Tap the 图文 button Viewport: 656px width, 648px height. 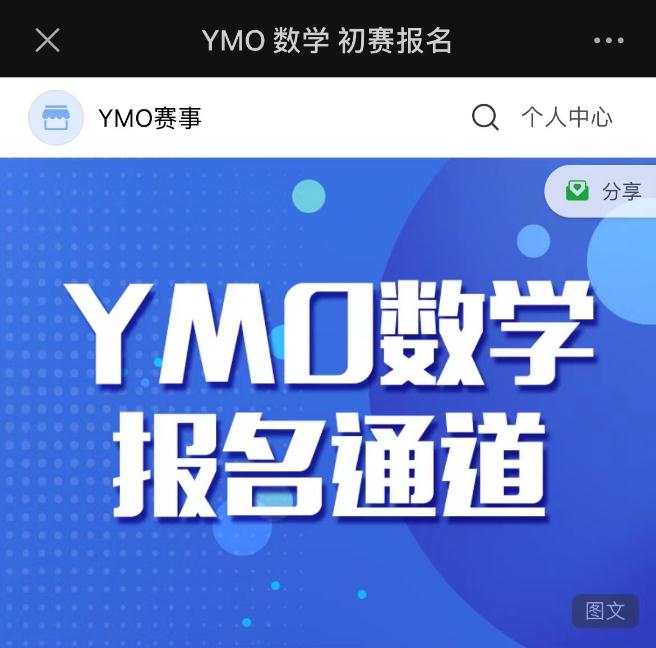point(605,611)
